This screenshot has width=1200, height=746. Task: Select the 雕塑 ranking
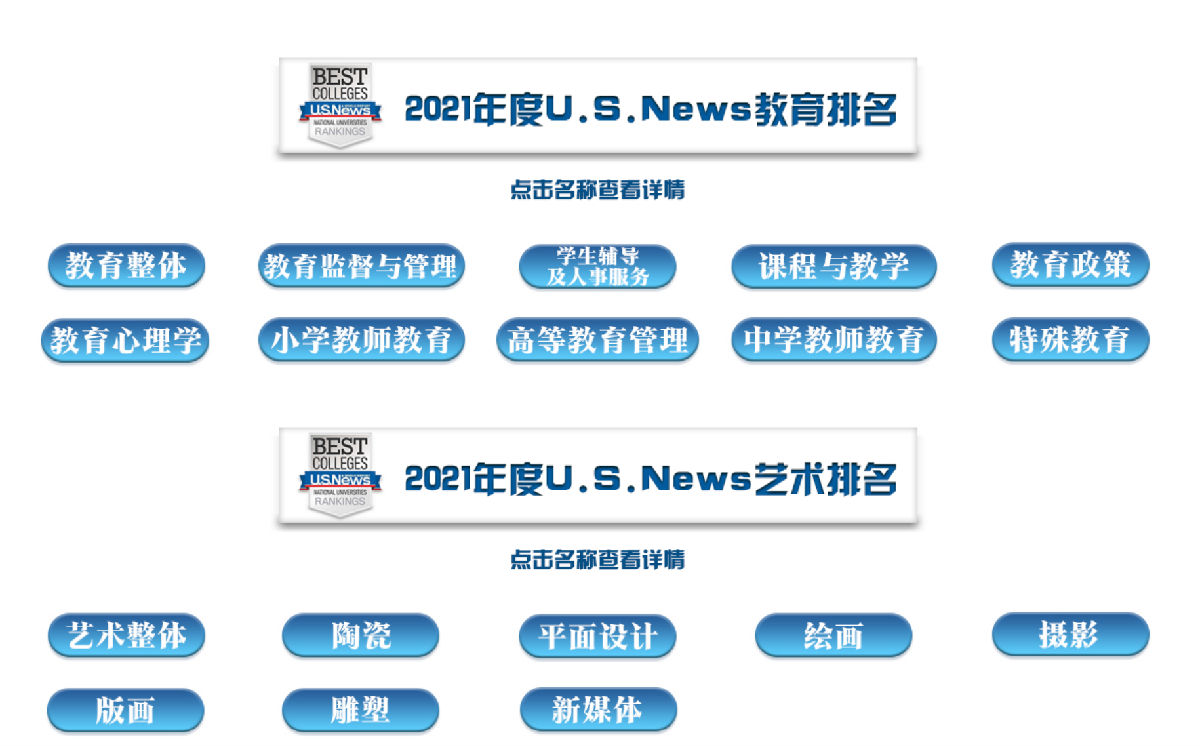pyautogui.click(x=361, y=710)
